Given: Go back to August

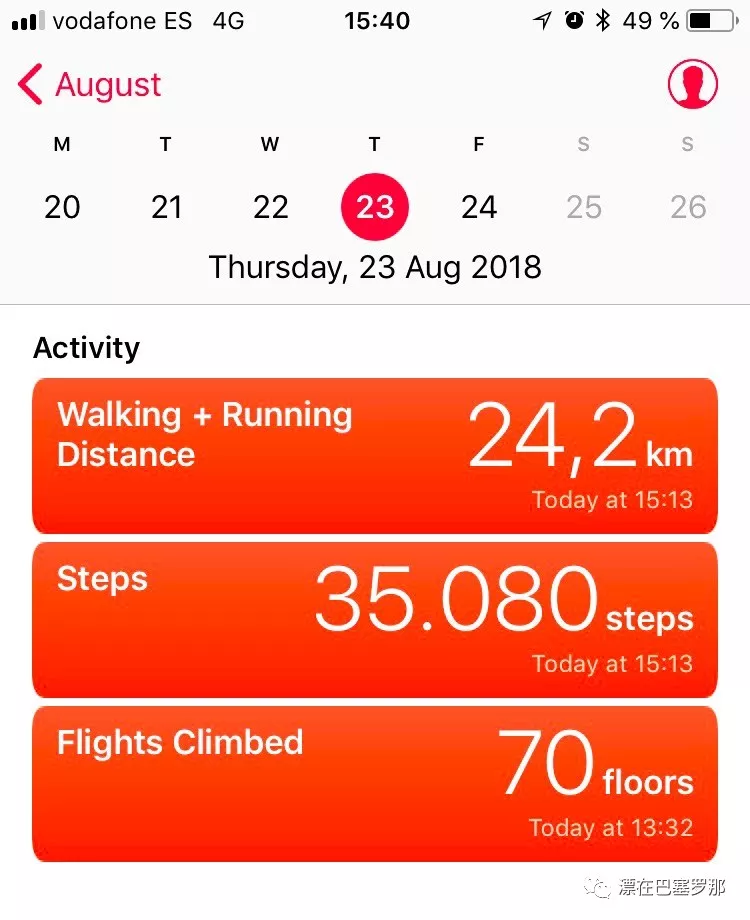Looking at the screenshot, I should (90, 85).
